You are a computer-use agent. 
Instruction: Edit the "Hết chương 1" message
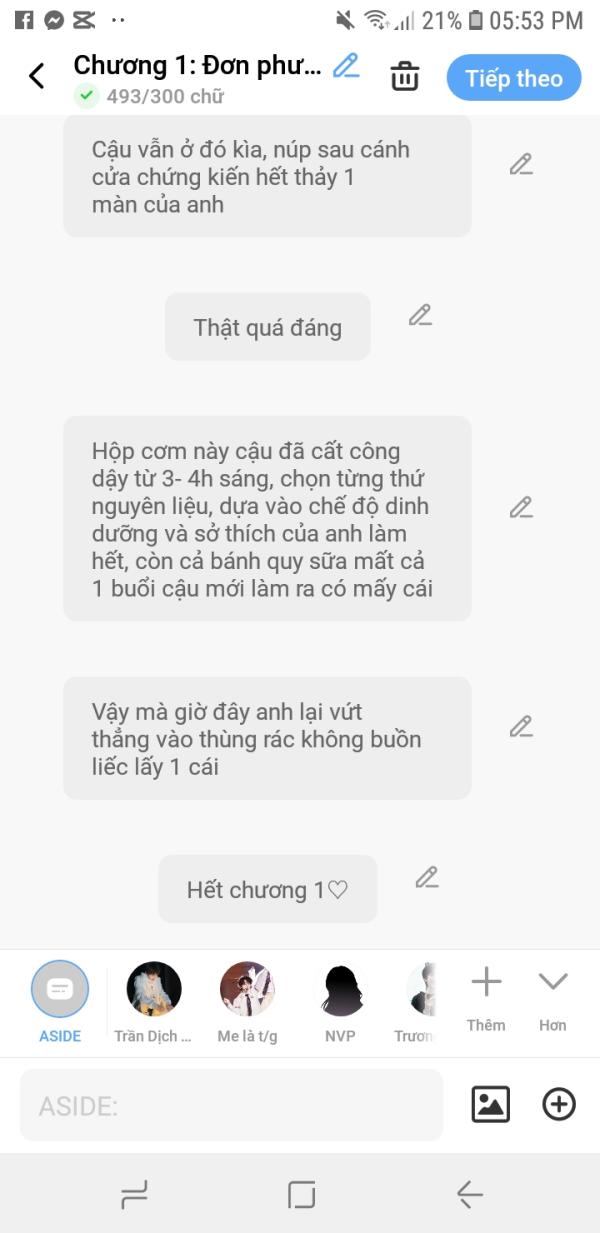click(x=427, y=877)
